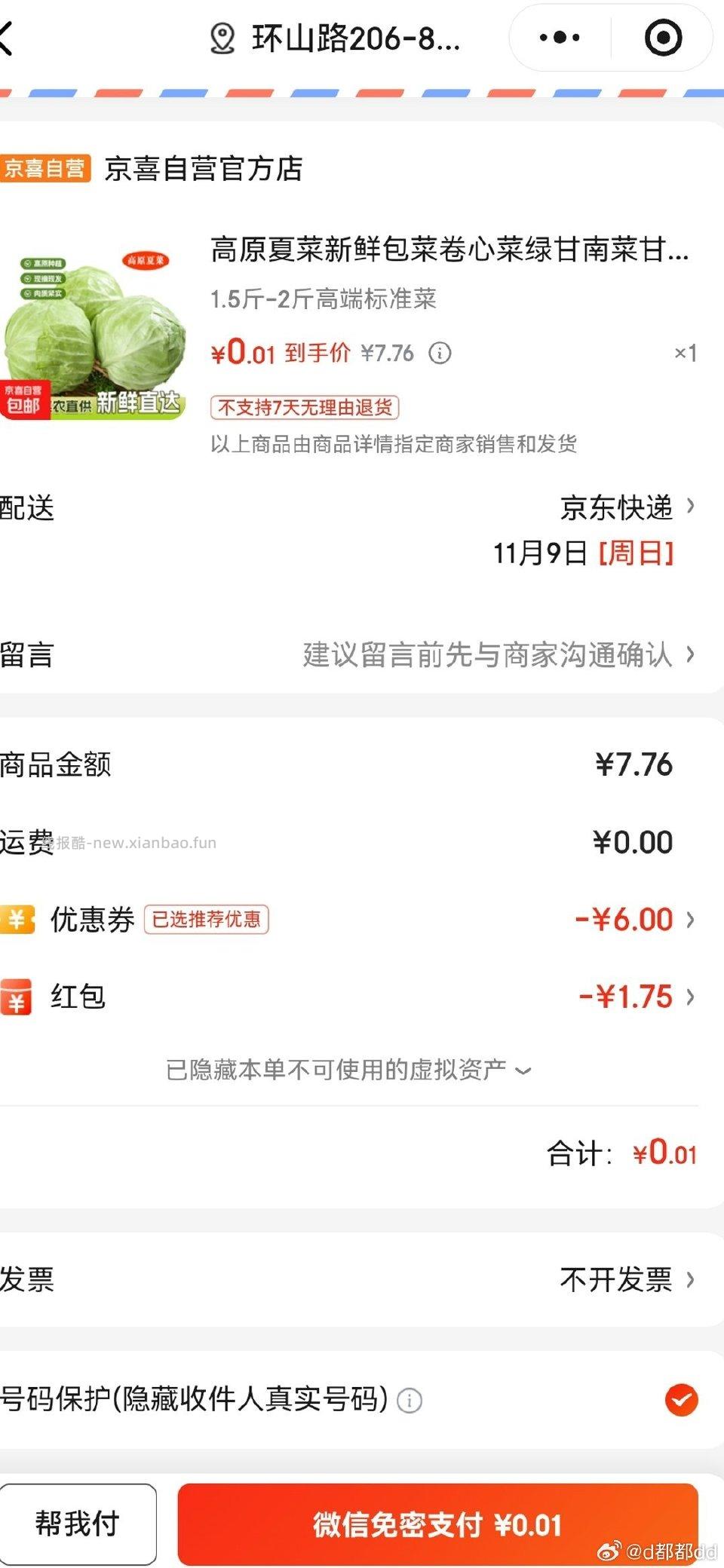Open red packet details via -¥1.75 chevron
Viewport: 724px width, 1568px height.
[690, 997]
